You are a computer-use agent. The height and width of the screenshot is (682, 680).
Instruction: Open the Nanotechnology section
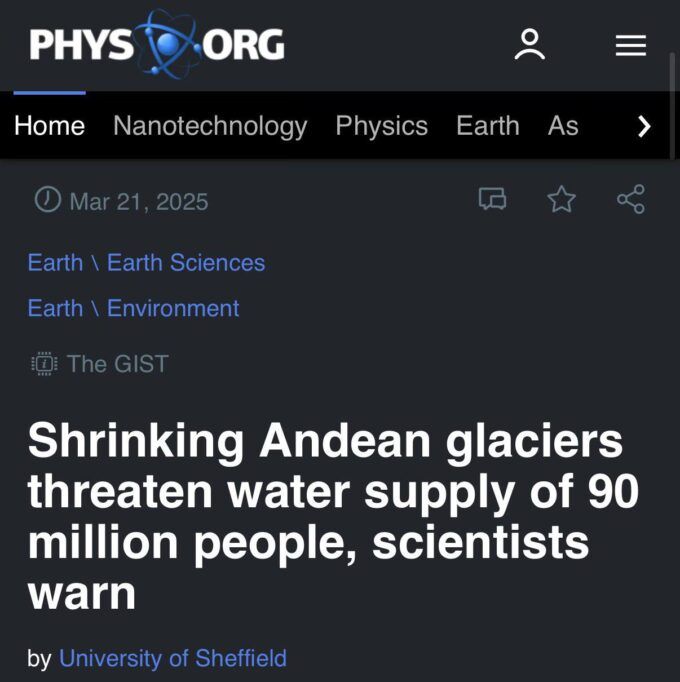coord(210,126)
